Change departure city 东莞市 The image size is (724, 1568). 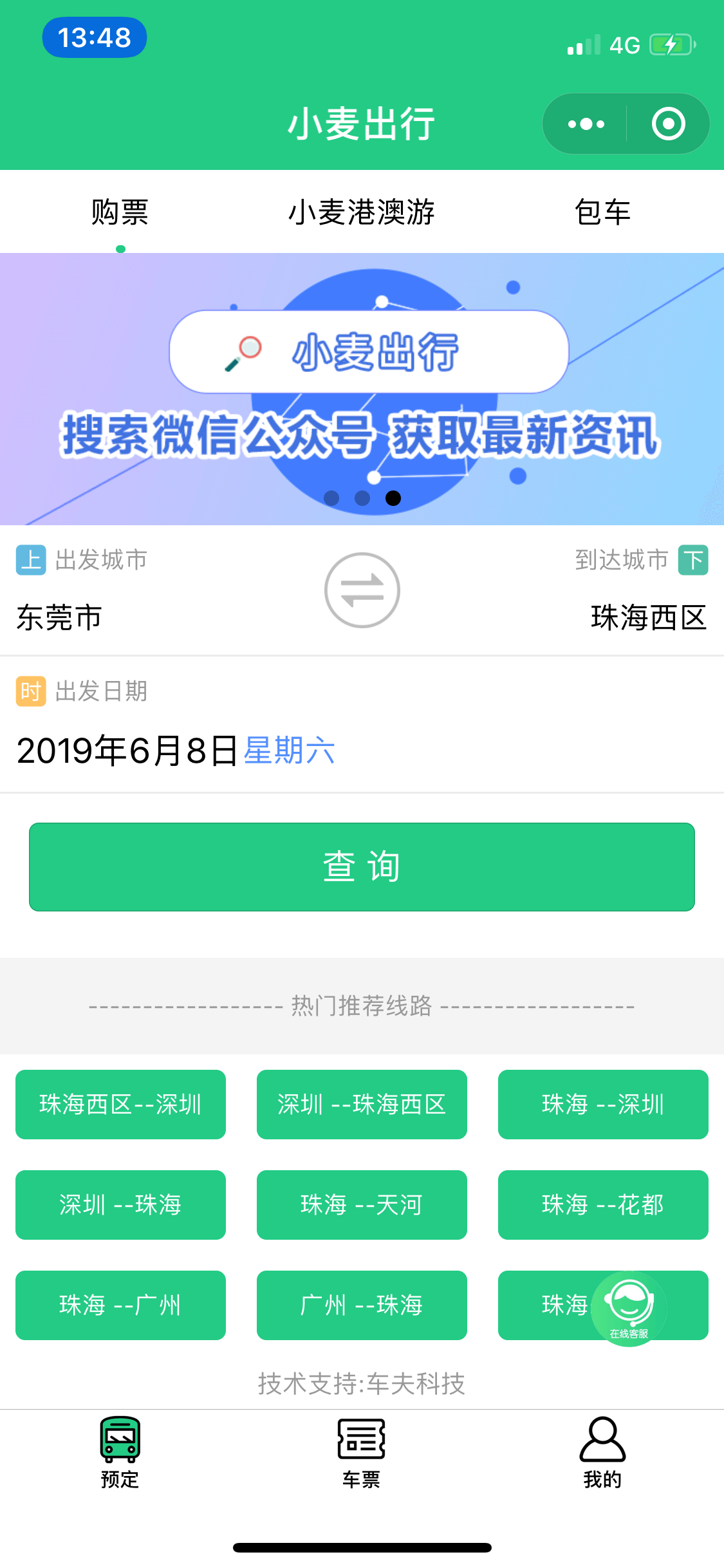tap(59, 617)
